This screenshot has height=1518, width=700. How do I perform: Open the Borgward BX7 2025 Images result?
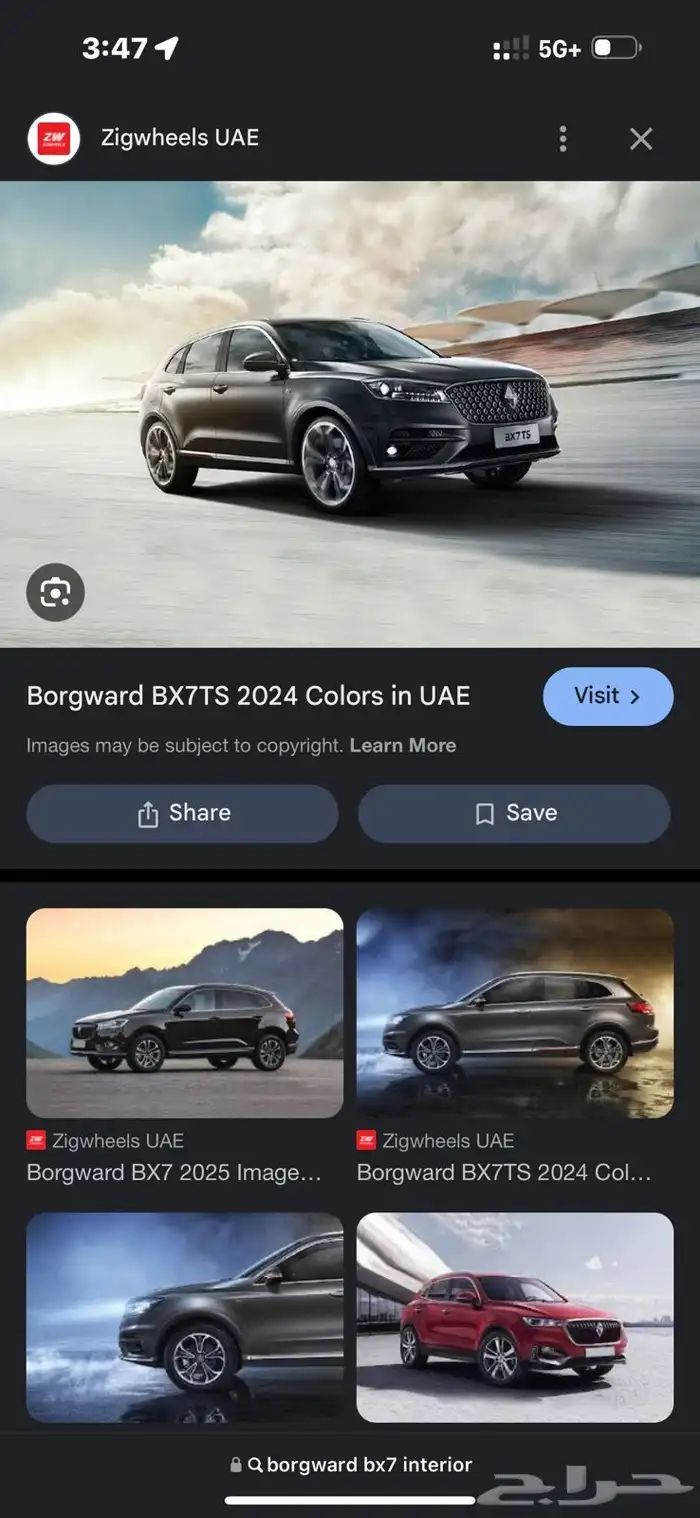(x=184, y=1046)
